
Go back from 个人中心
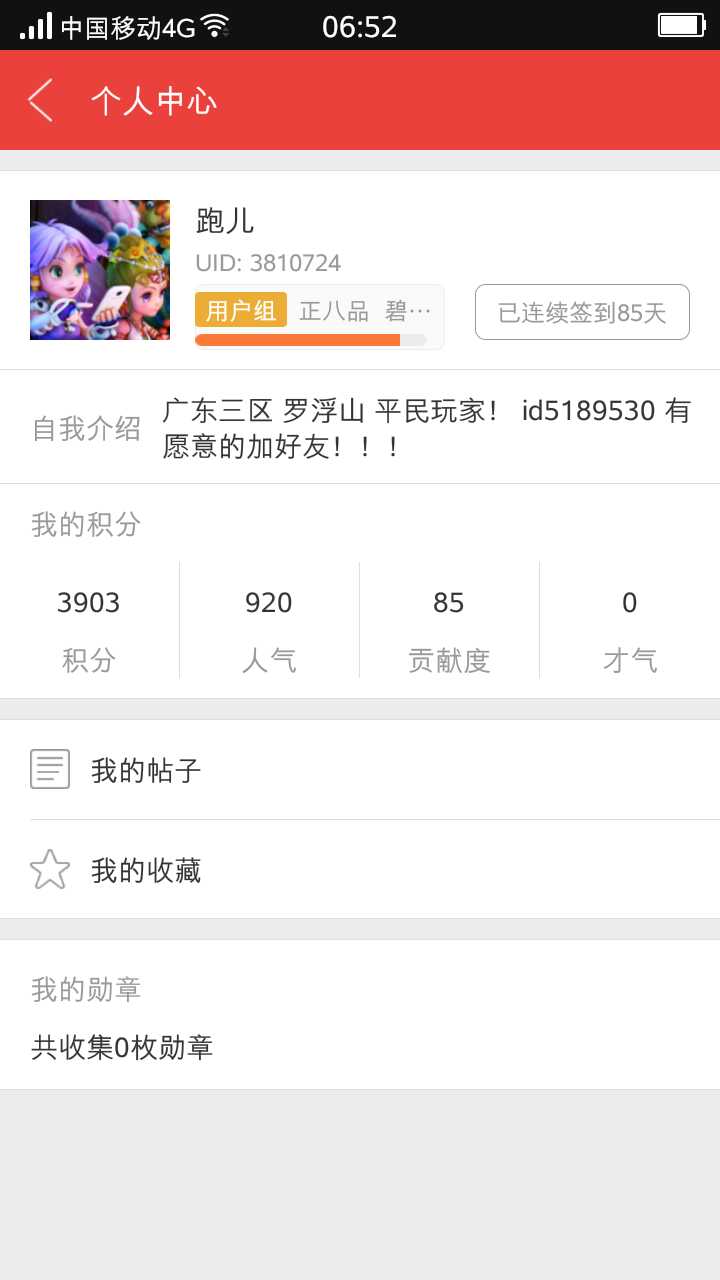(40, 100)
